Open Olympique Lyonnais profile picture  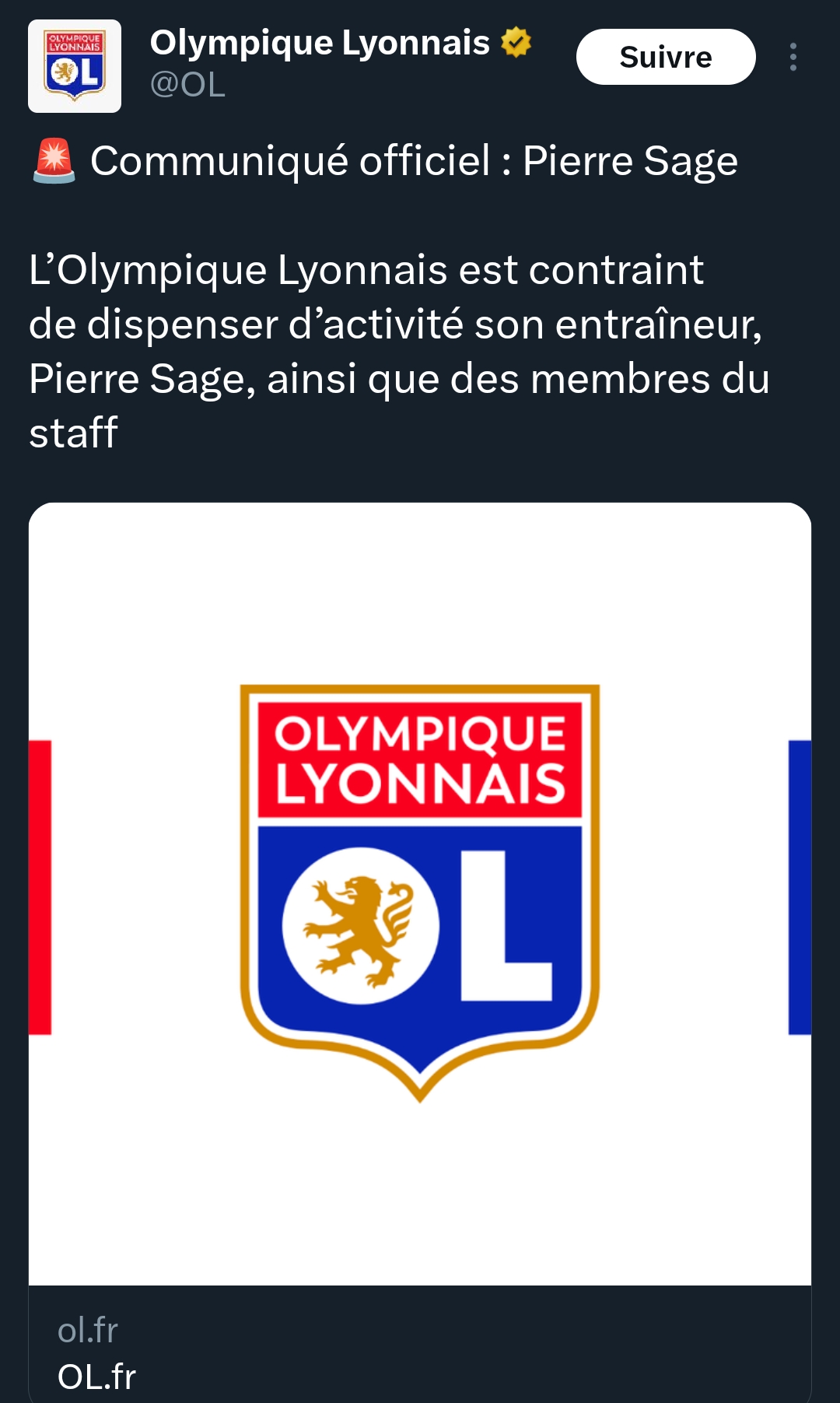pyautogui.click(x=75, y=66)
